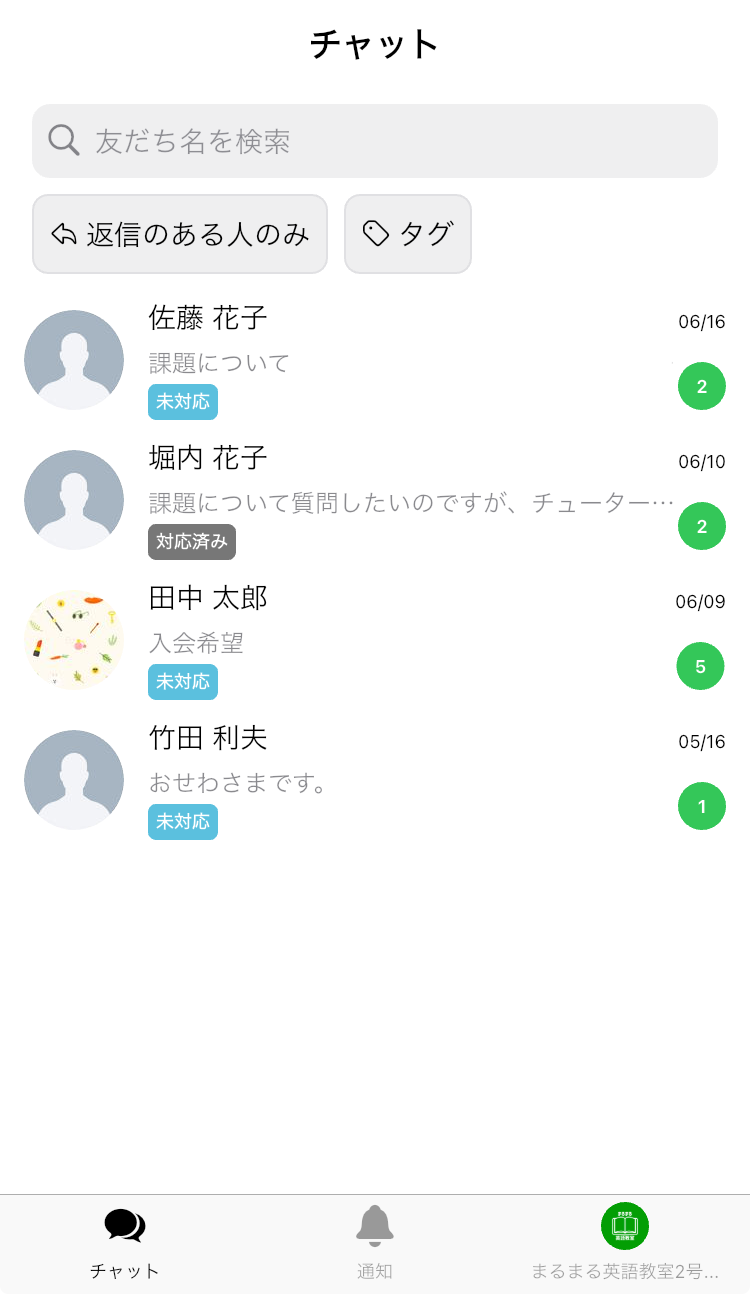Click the tag icon next to タグ label
This screenshot has width=750, height=1294.
375,234
